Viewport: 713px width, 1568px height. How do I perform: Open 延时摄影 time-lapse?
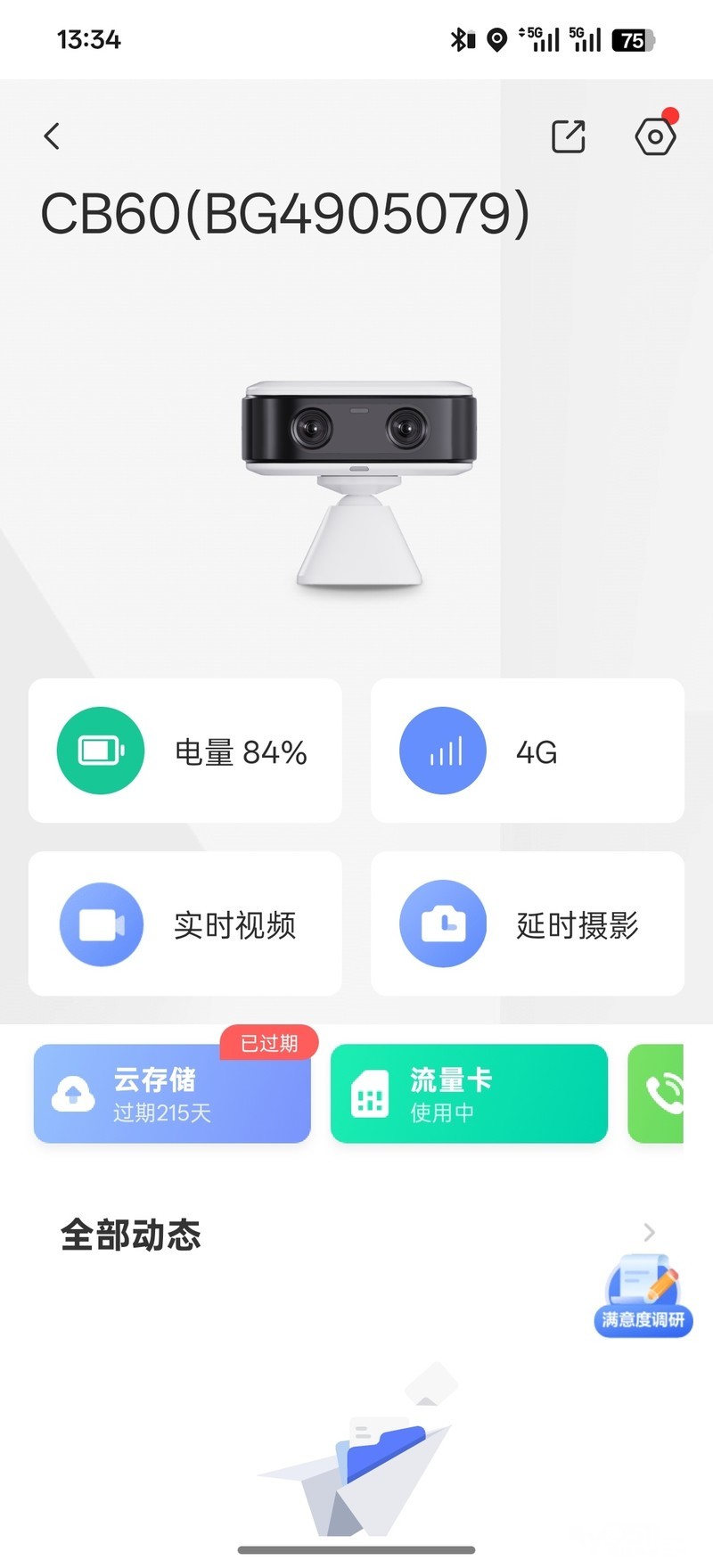527,924
